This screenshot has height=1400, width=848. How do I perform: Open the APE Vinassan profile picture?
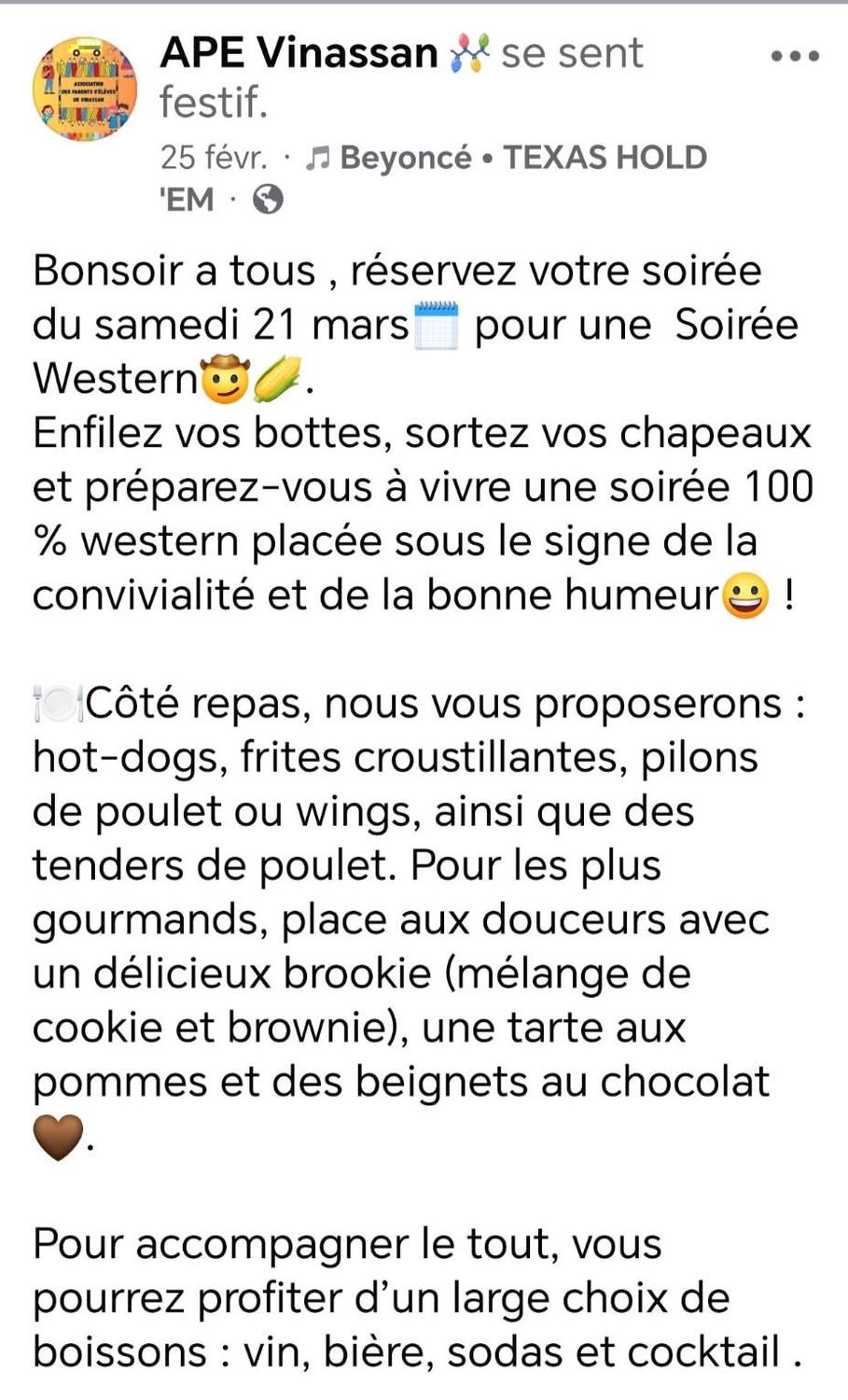[x=85, y=89]
